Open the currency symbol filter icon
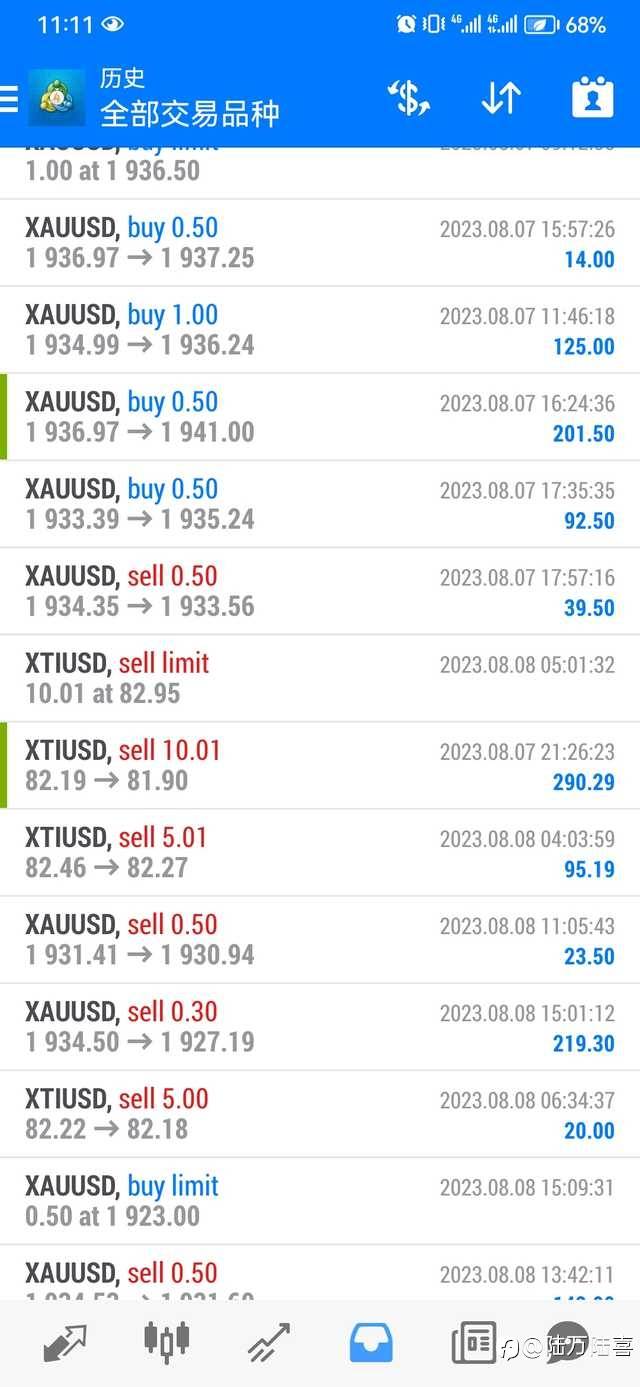Screen dimensions: 640x1387 click(x=408, y=98)
